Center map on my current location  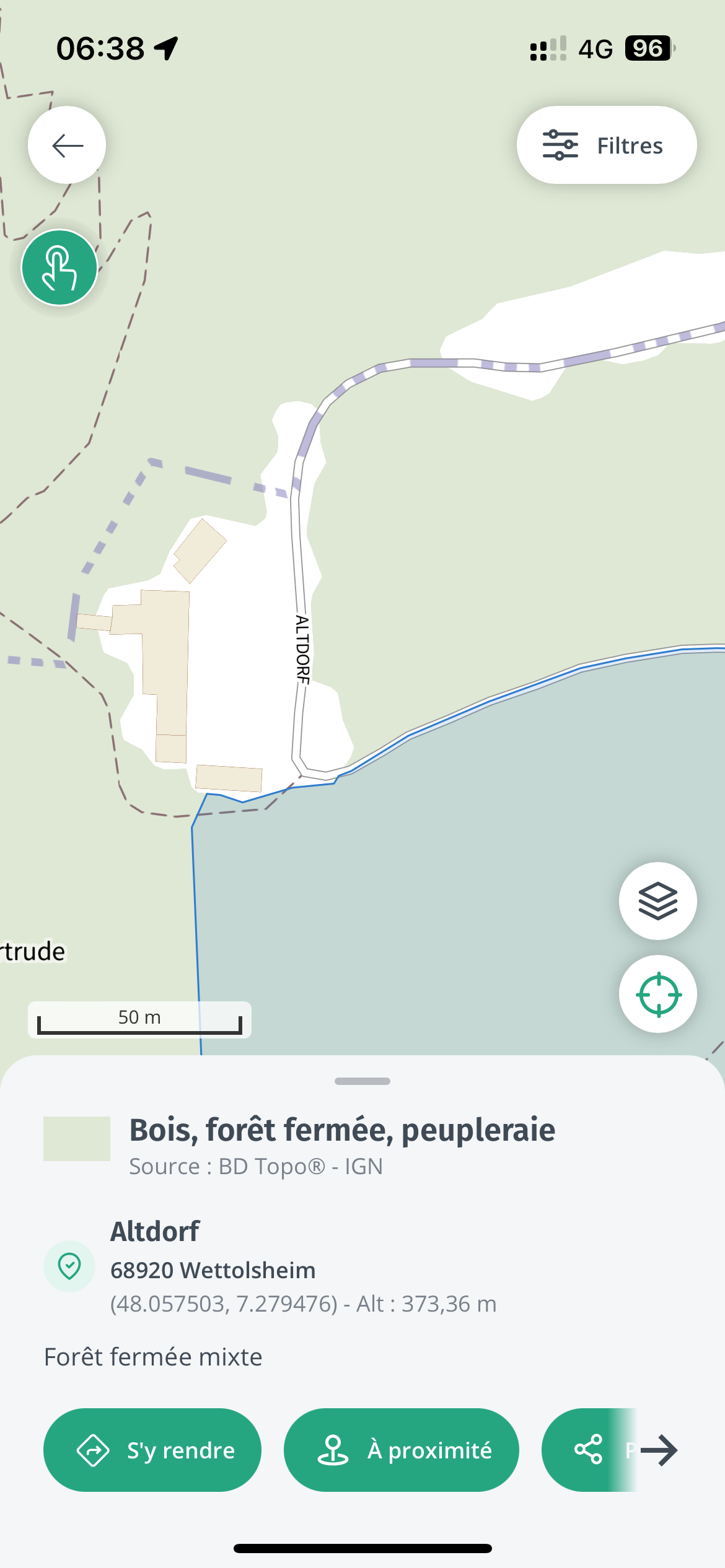click(x=657, y=995)
